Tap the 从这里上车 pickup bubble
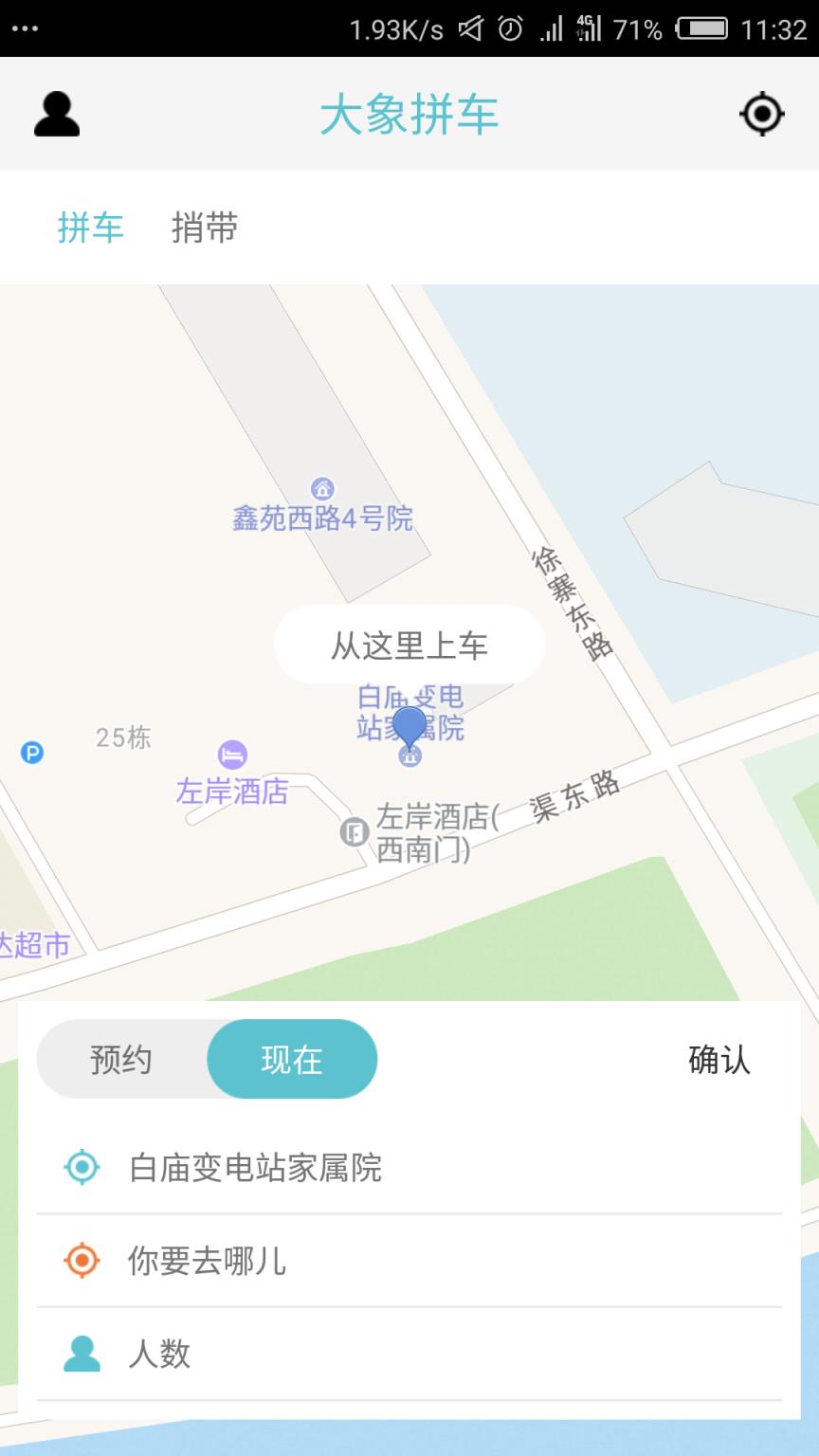The image size is (819, 1456). [x=409, y=644]
